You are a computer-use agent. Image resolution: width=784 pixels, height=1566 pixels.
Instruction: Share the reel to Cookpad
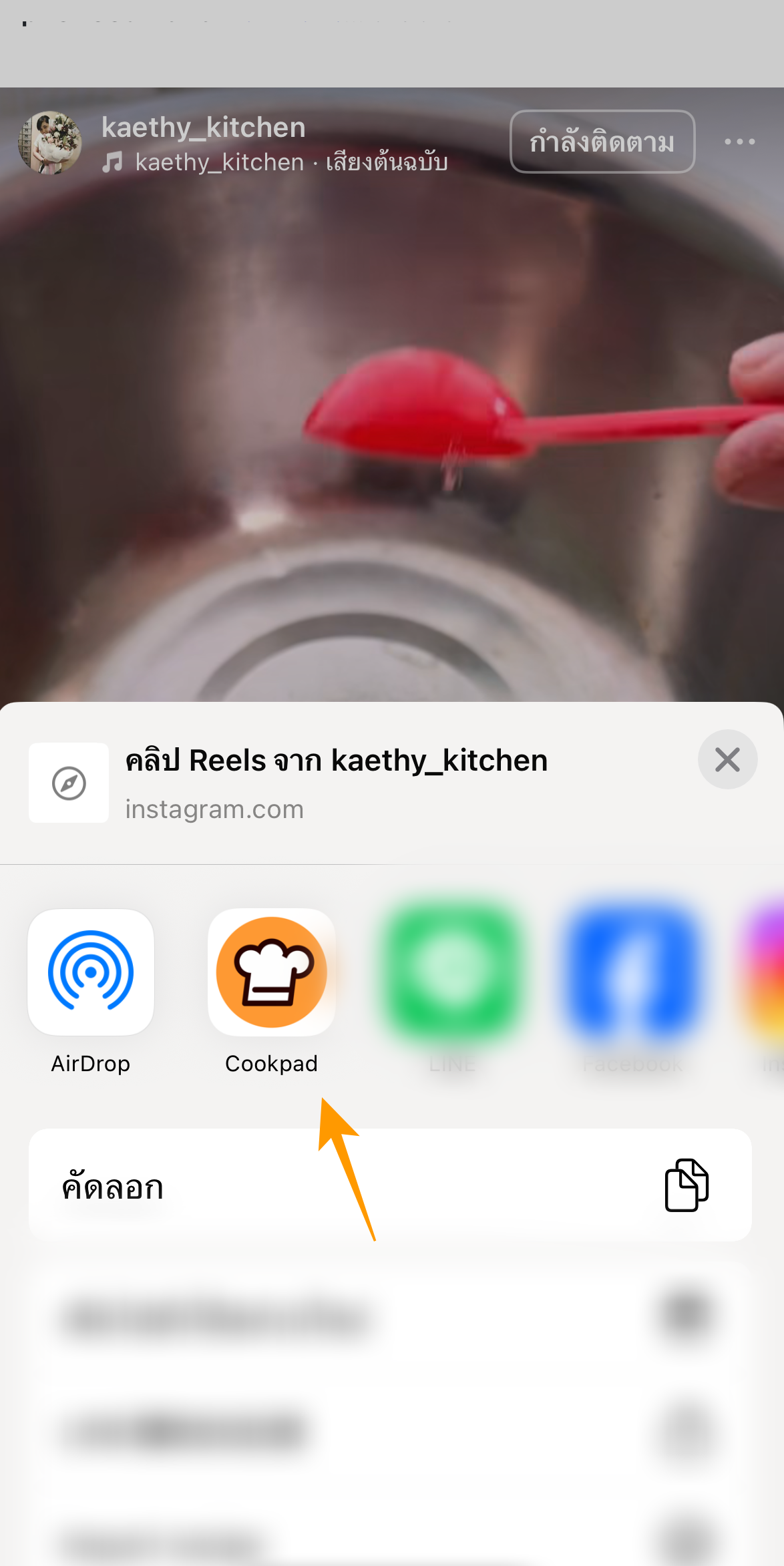coord(271,972)
